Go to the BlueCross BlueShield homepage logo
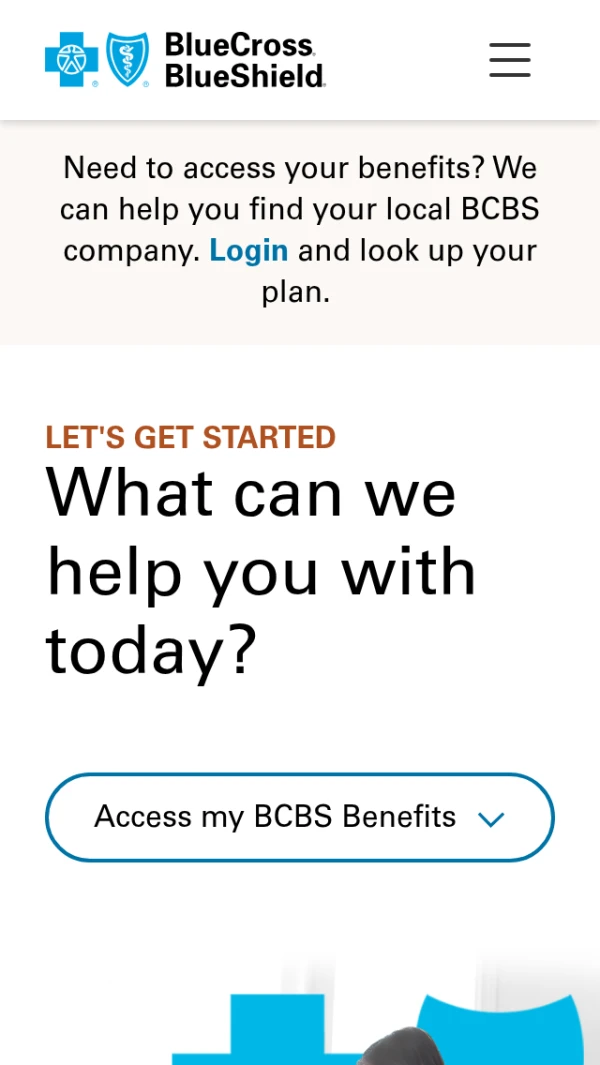Viewport: 600px width, 1065px height. tap(185, 60)
